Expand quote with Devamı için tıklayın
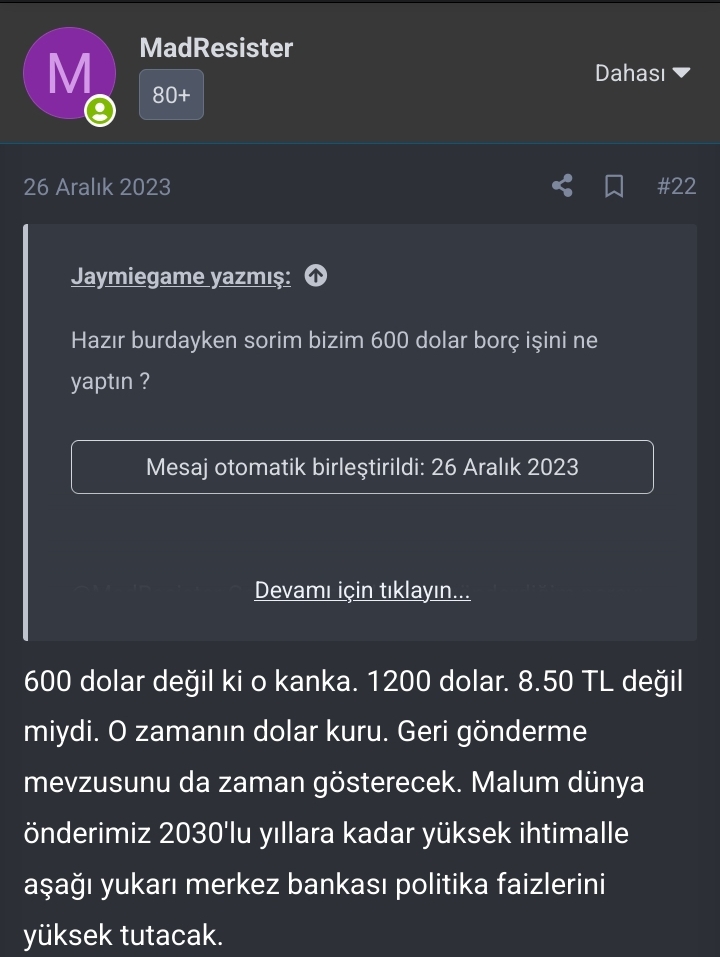Image resolution: width=720 pixels, height=957 pixels. click(x=362, y=590)
